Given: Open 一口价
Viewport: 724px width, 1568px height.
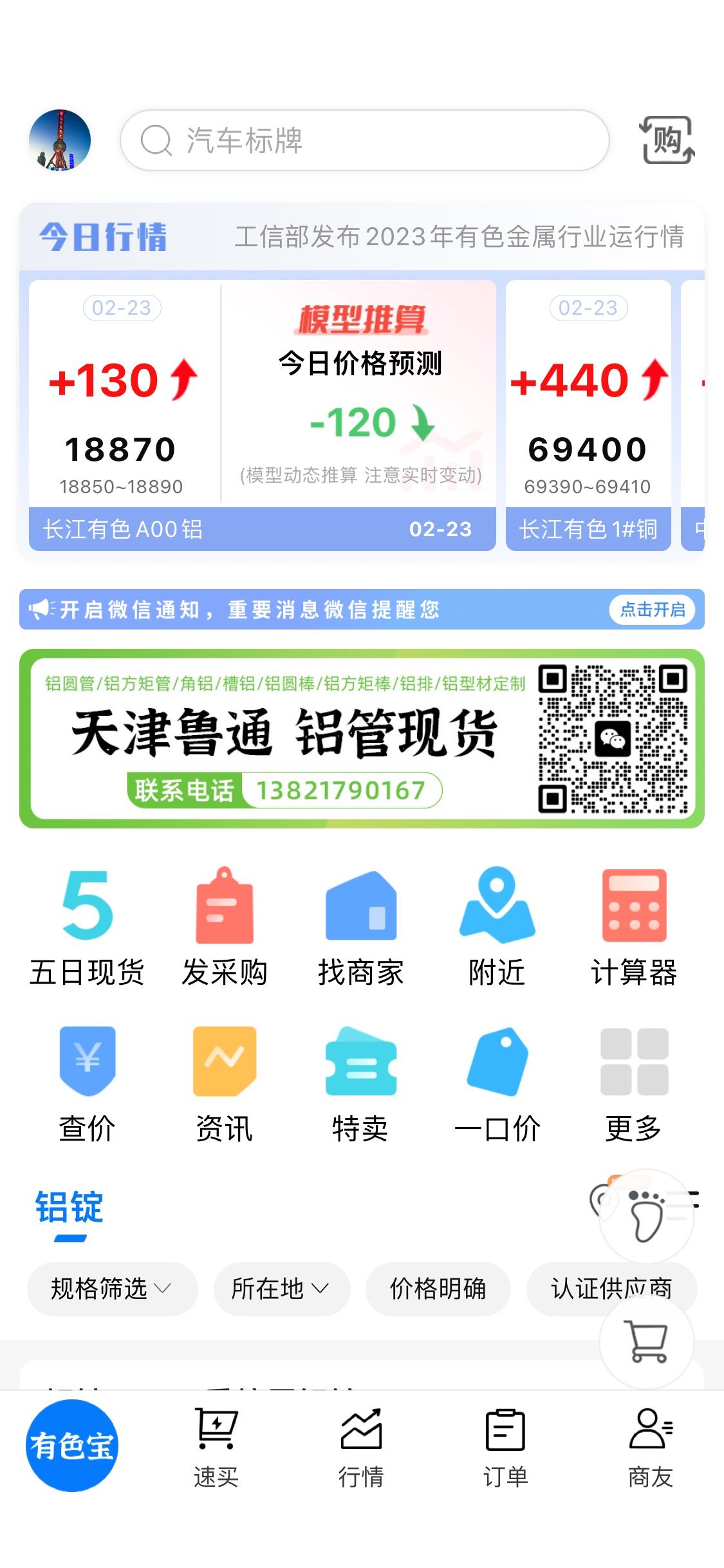Looking at the screenshot, I should (x=497, y=1085).
